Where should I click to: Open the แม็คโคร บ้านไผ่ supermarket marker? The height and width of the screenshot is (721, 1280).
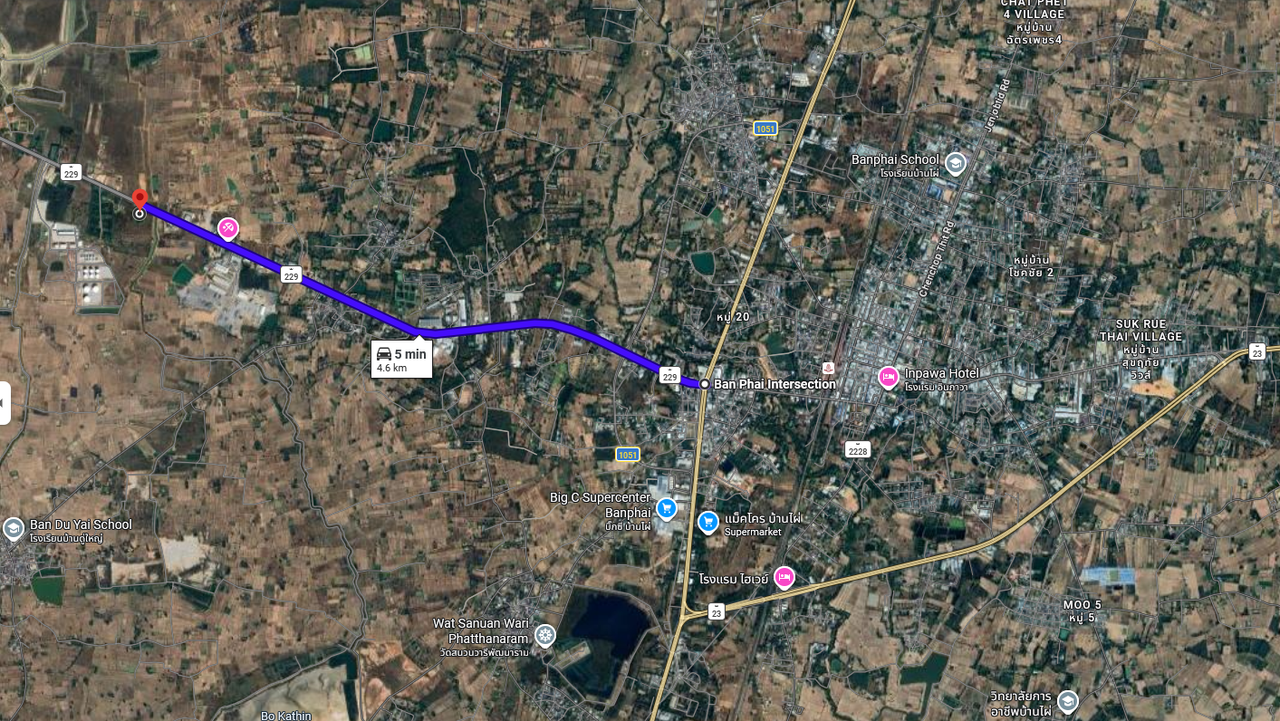(x=708, y=522)
